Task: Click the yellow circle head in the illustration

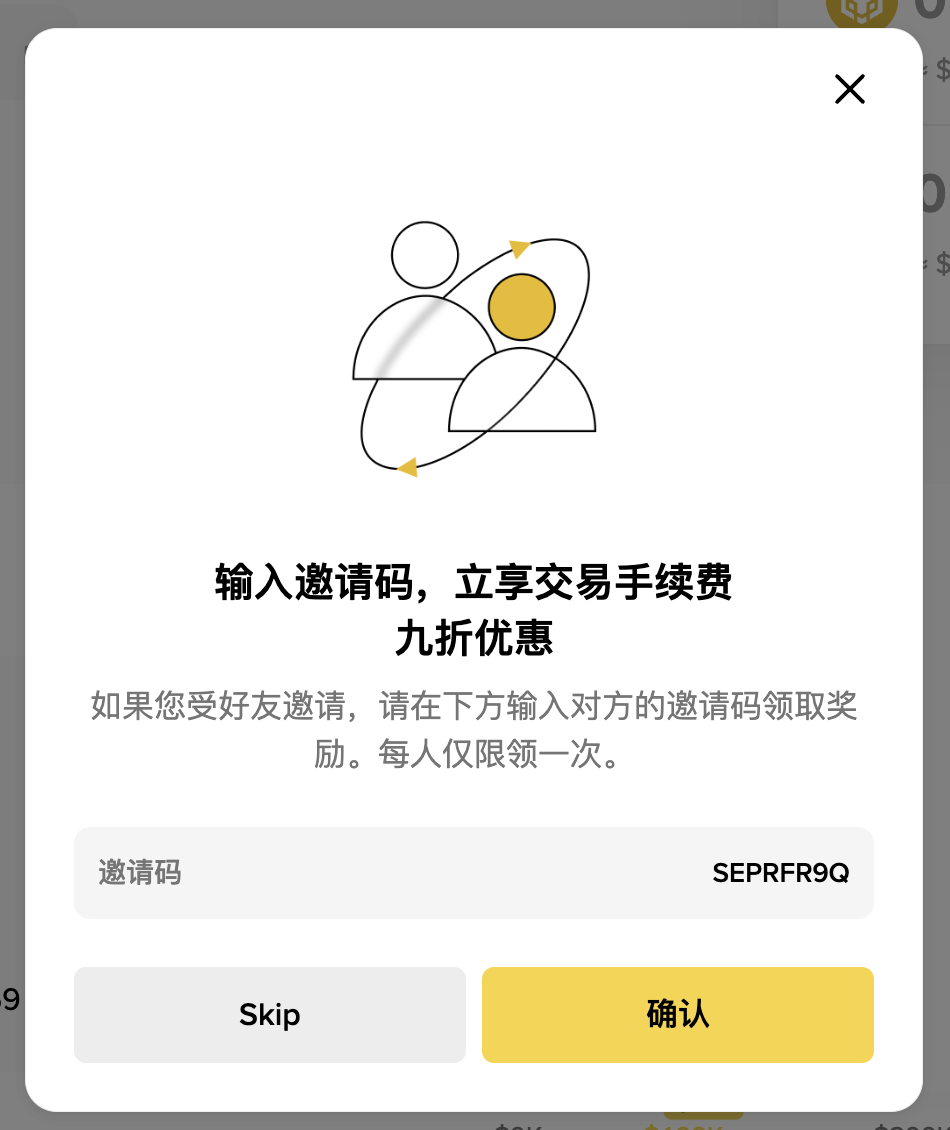Action: click(x=522, y=308)
